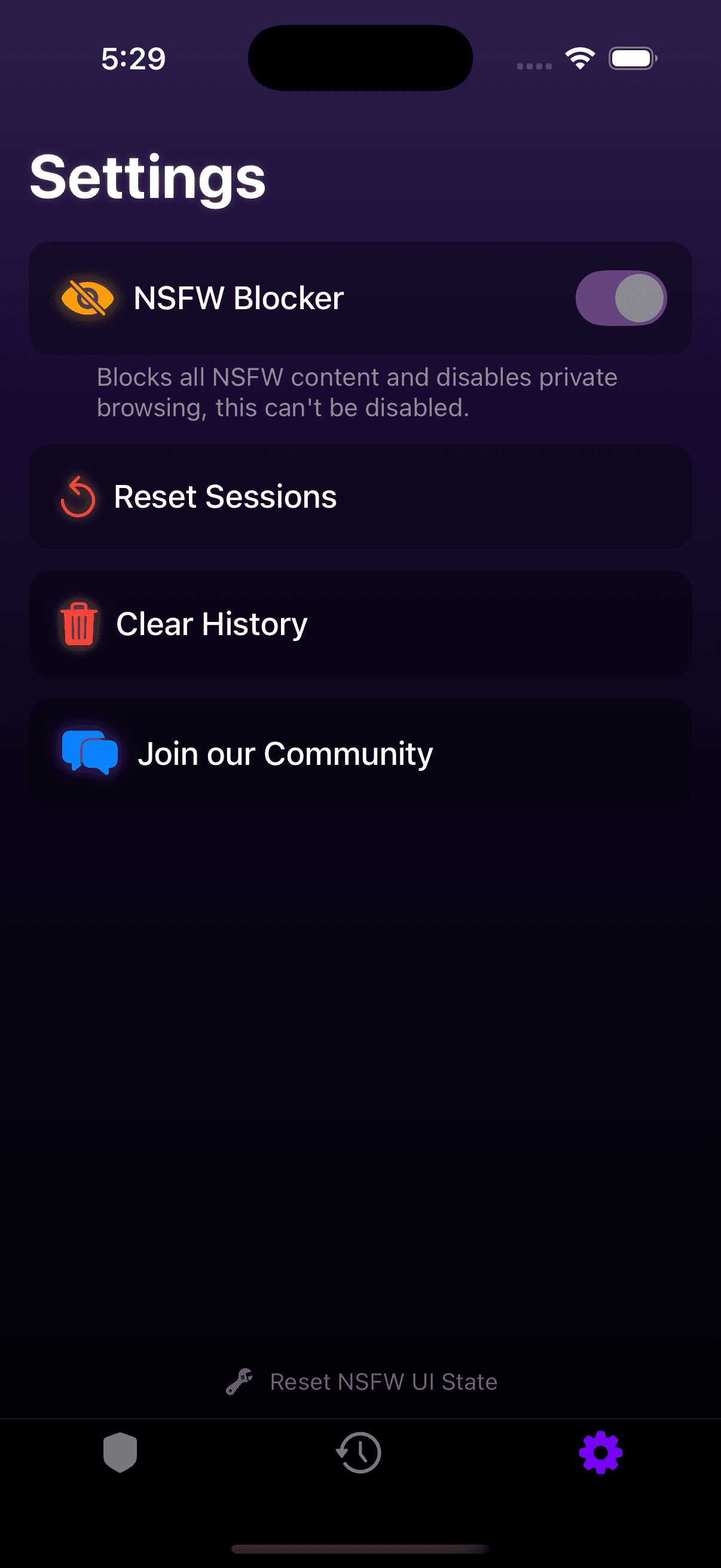Screen dimensions: 721x1568
Task: Switch to the shield protection tab
Action: click(120, 1453)
